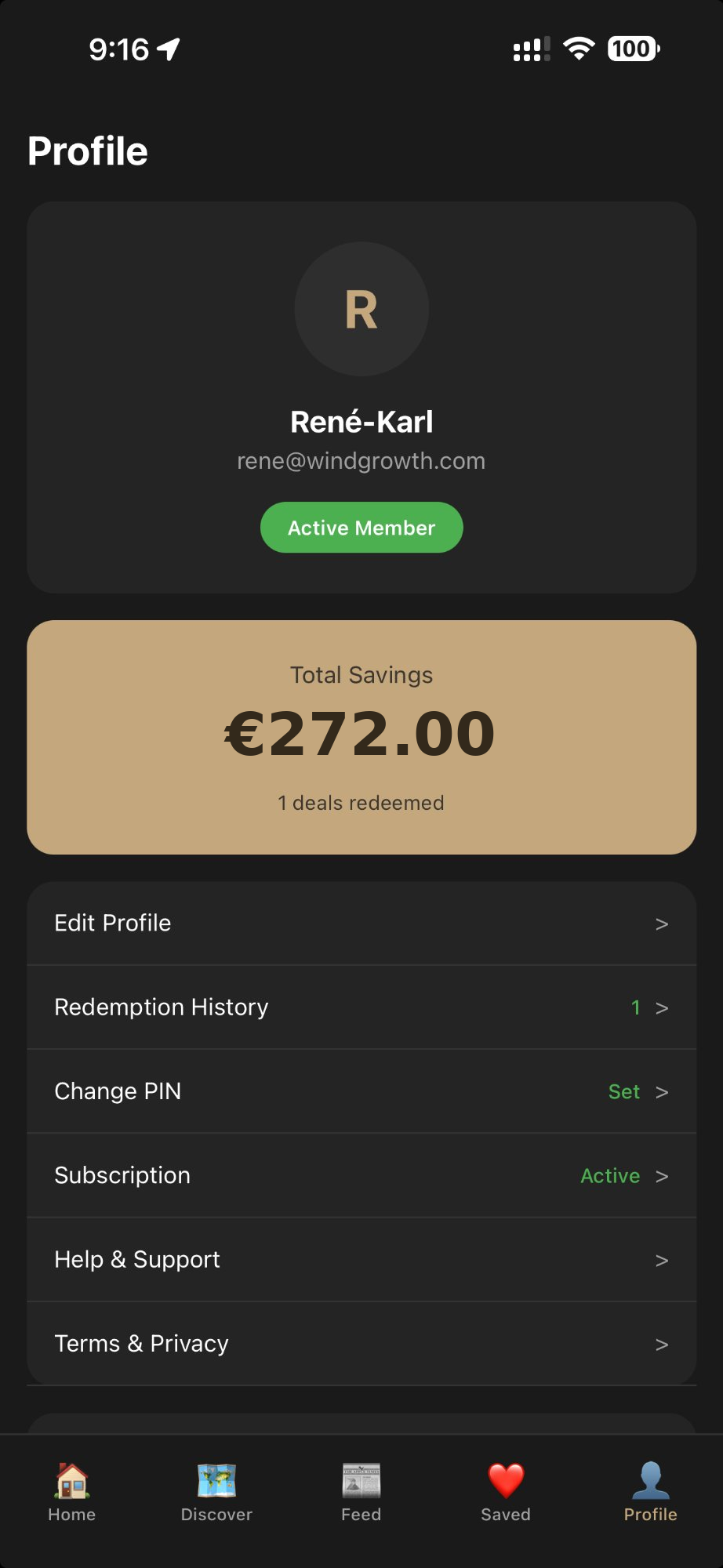Select the Discover map icon
Screen dimensions: 723x1568
click(216, 1484)
